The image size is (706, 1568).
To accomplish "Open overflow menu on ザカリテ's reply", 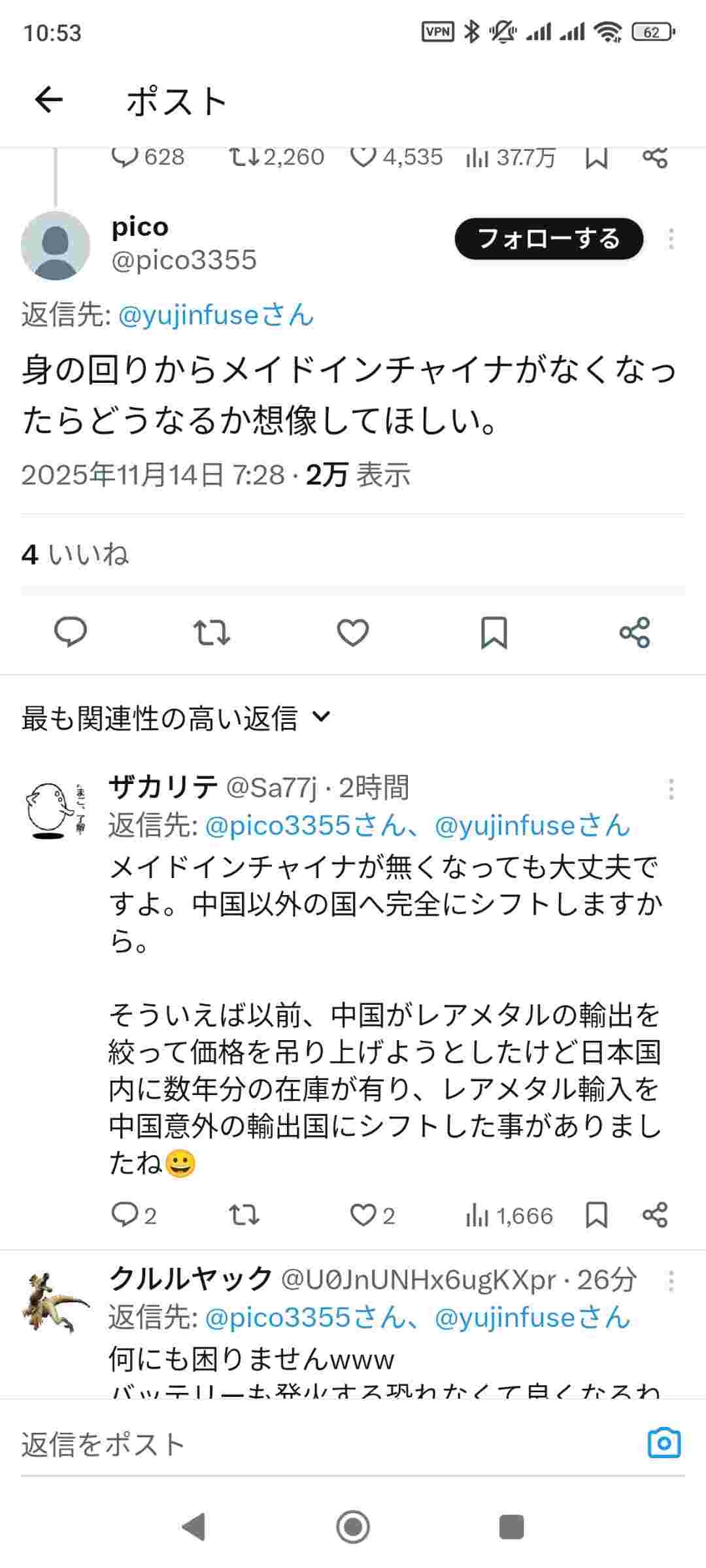I will (671, 789).
